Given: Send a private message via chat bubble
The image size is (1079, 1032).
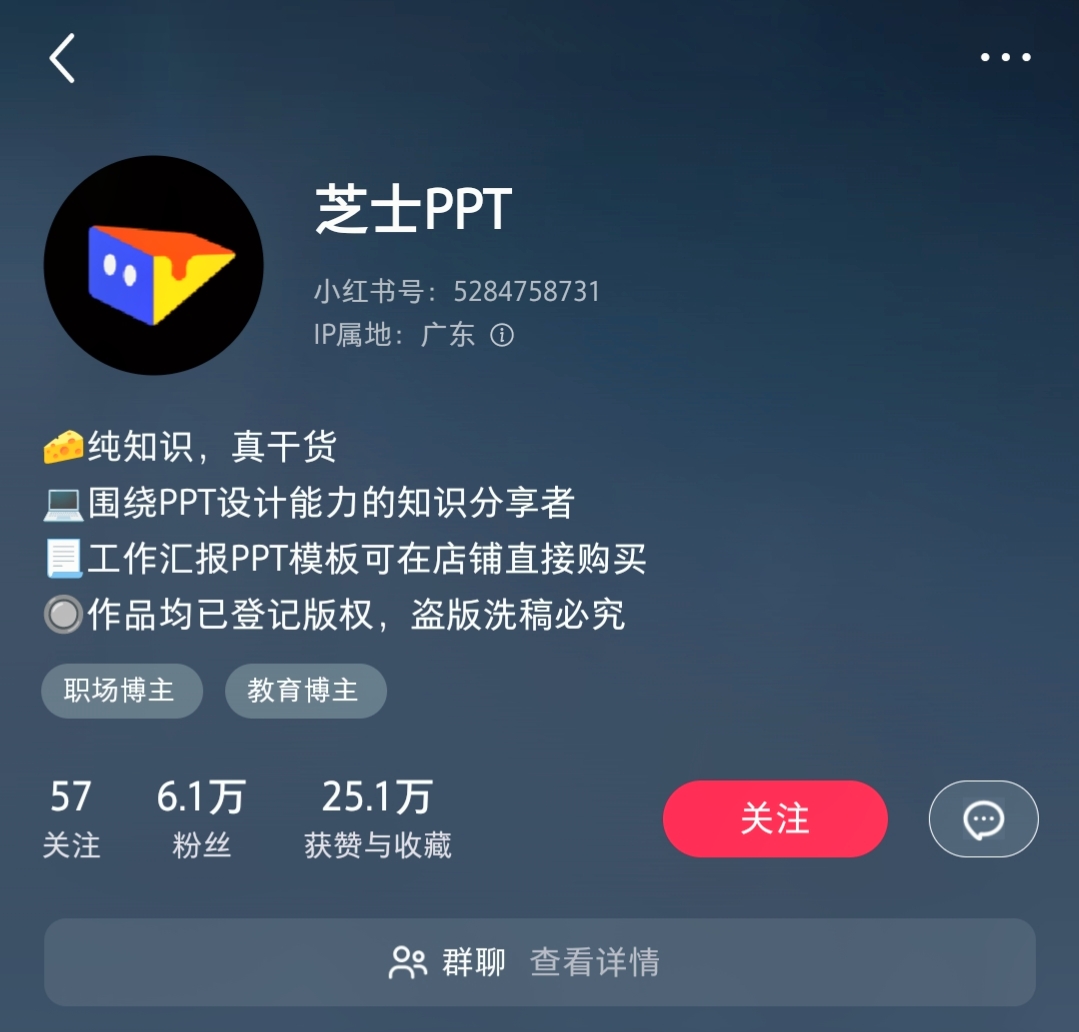Looking at the screenshot, I should [983, 819].
